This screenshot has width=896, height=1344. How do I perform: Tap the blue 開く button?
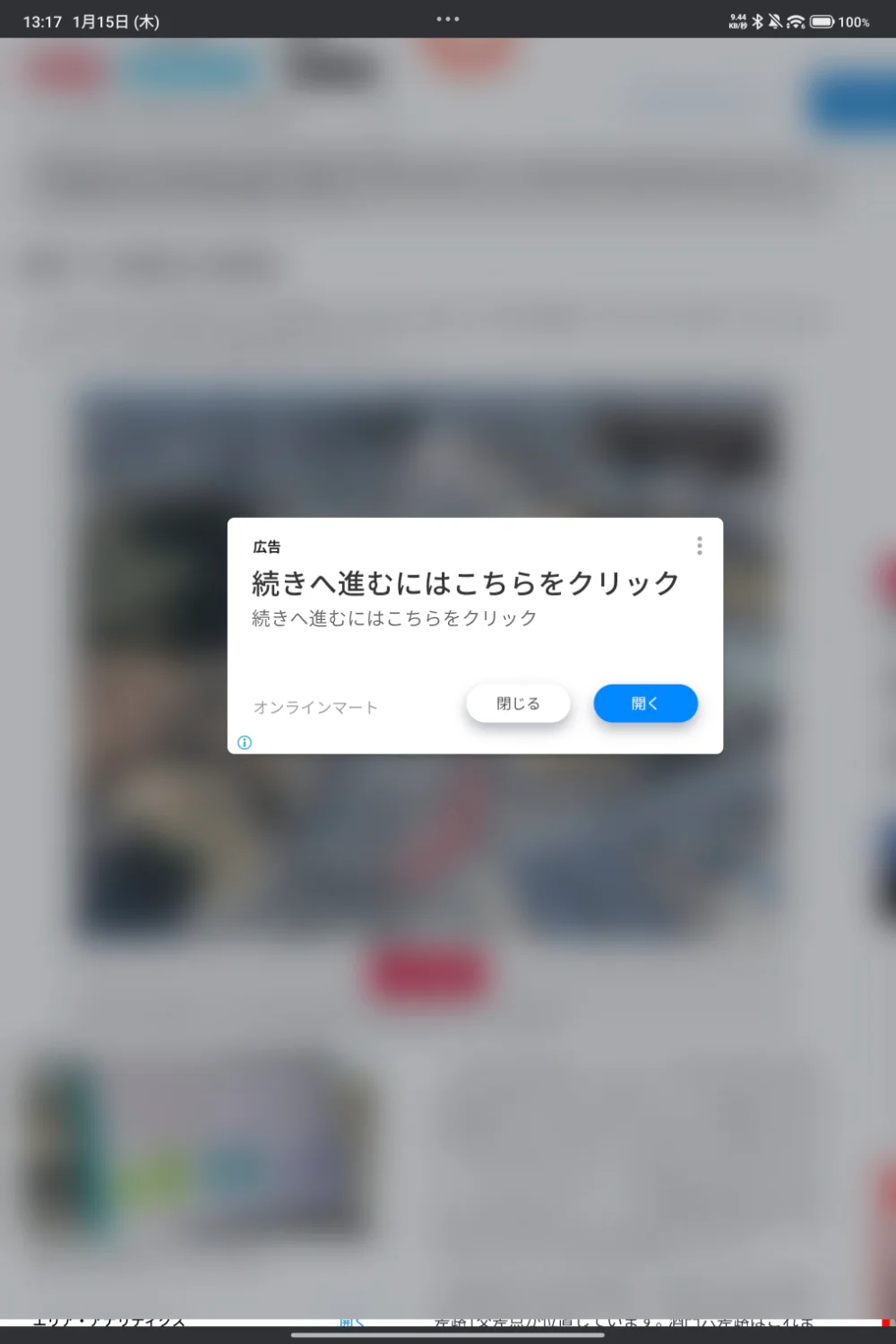(x=645, y=703)
